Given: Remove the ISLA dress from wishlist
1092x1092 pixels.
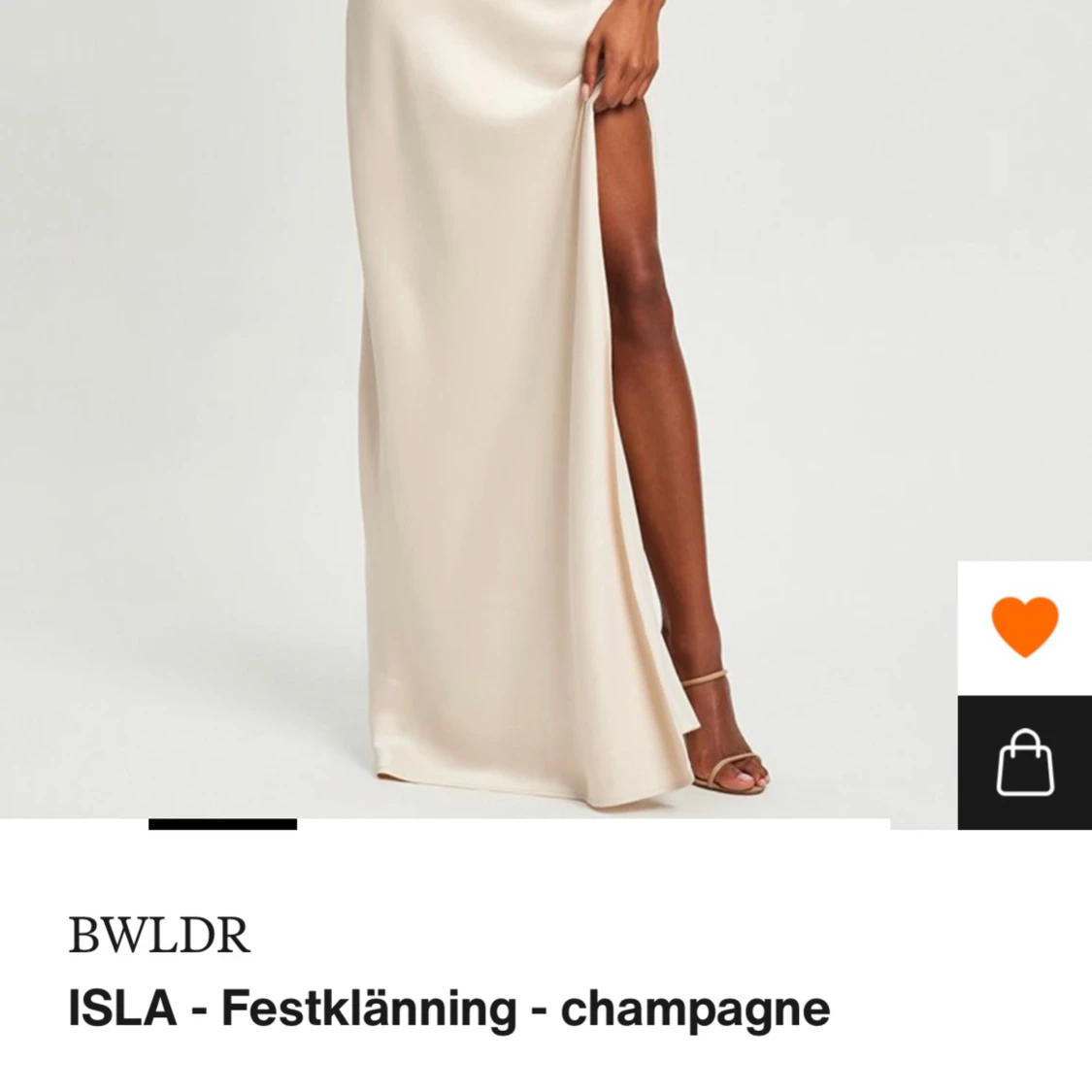Looking at the screenshot, I should click(1024, 627).
